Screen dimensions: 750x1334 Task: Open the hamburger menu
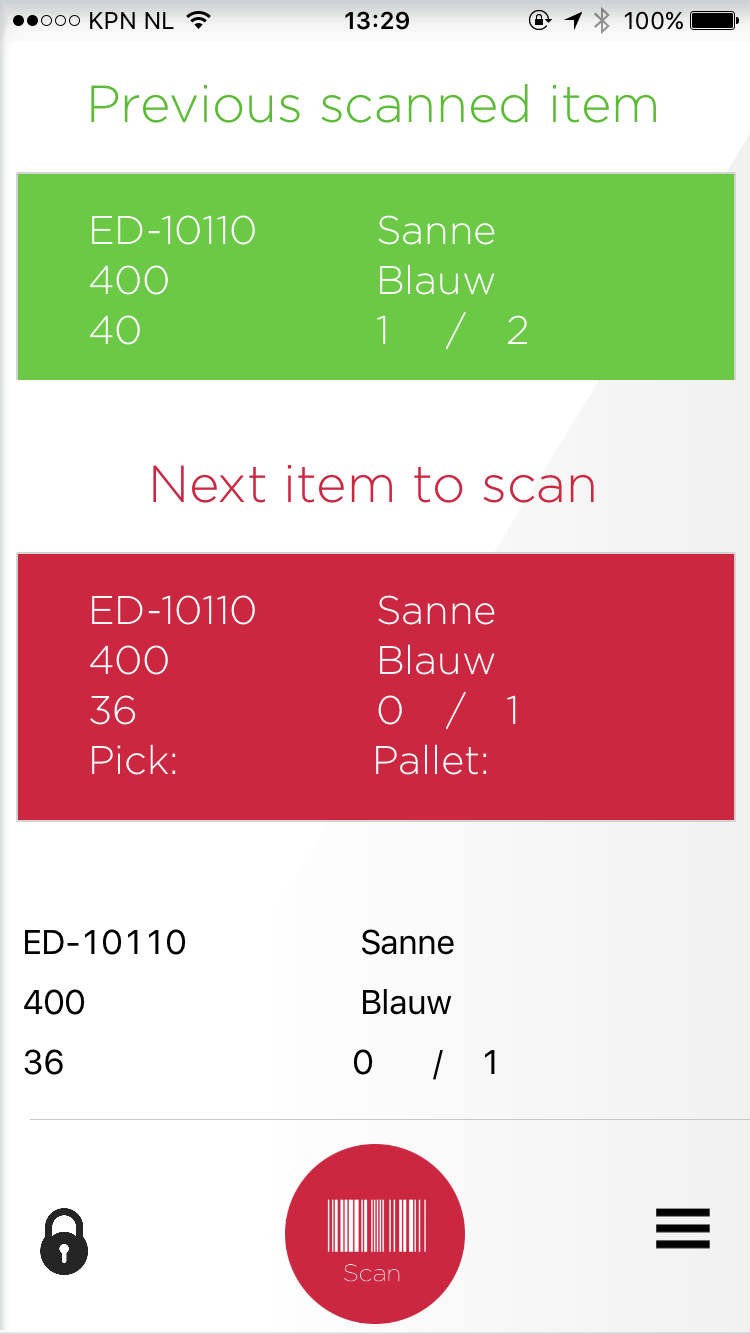[x=683, y=1228]
